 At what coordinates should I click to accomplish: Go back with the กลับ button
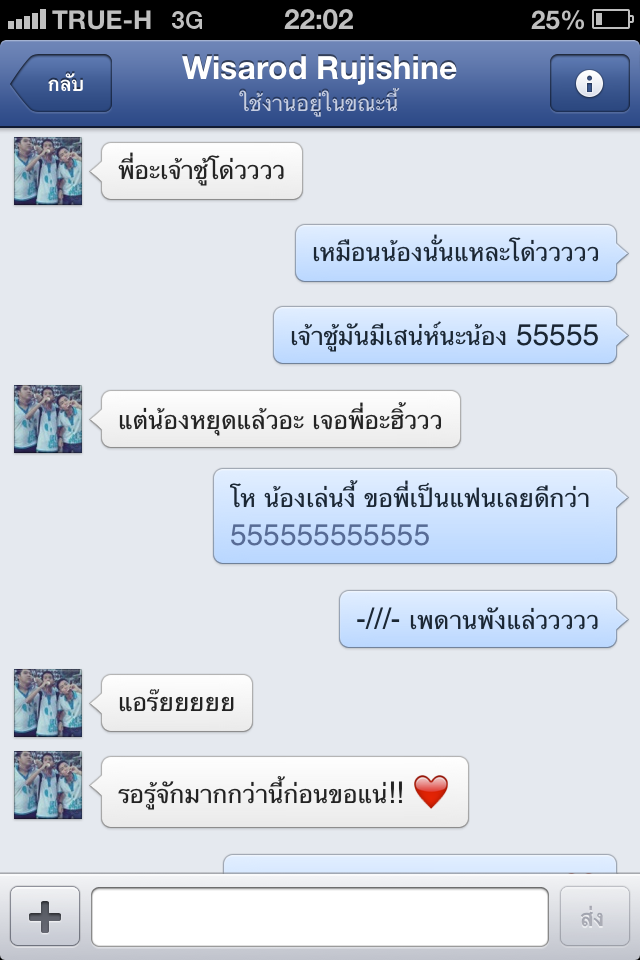pos(62,83)
